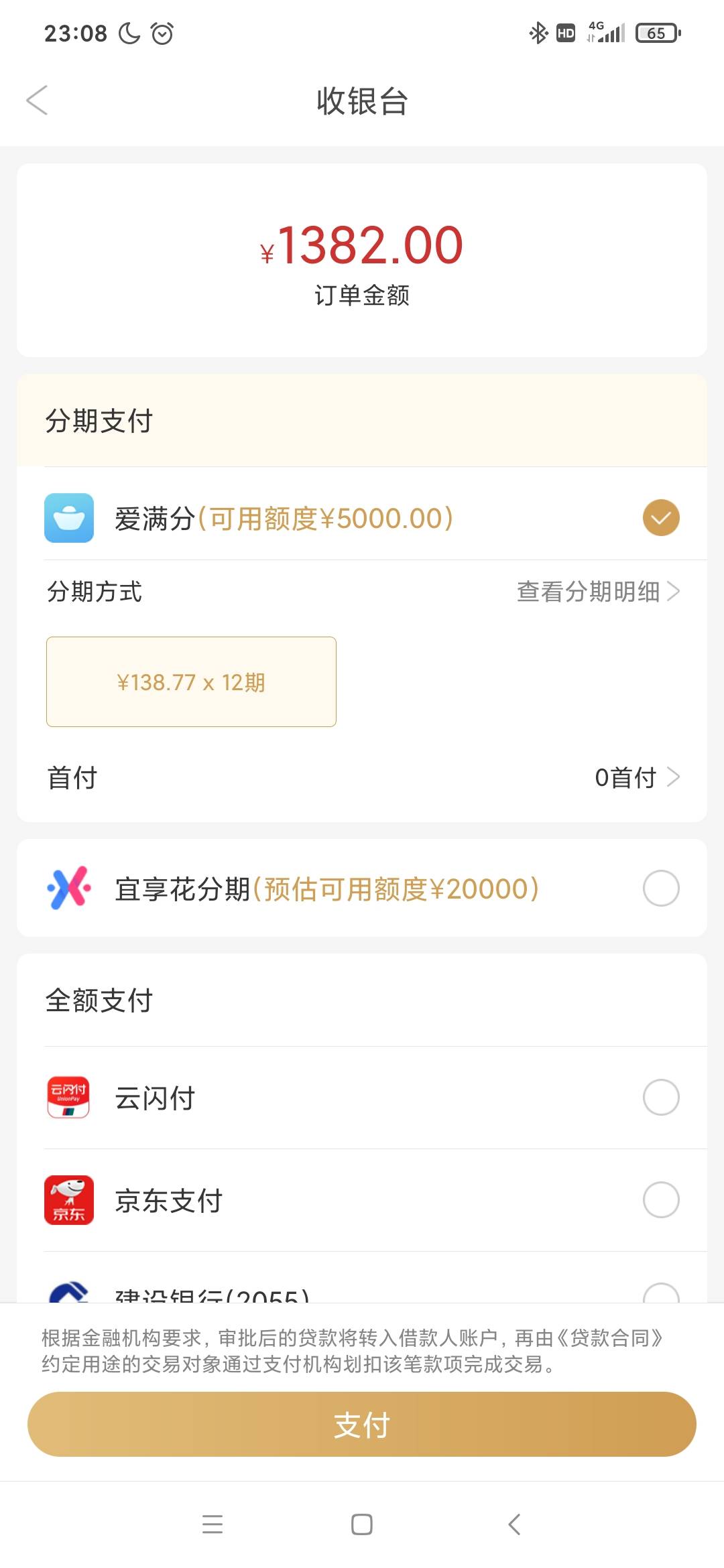724x1568 pixels.
Task: Select 宜享花分期 as payment method
Action: tap(362, 889)
